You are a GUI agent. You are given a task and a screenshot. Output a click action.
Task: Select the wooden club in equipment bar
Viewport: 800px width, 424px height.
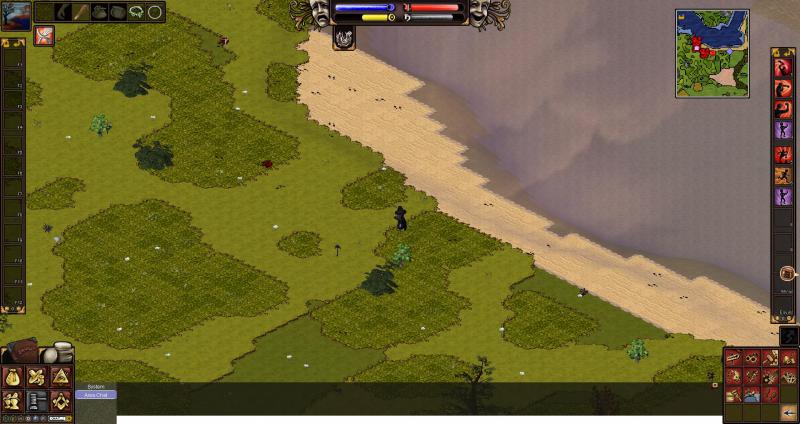[78, 12]
